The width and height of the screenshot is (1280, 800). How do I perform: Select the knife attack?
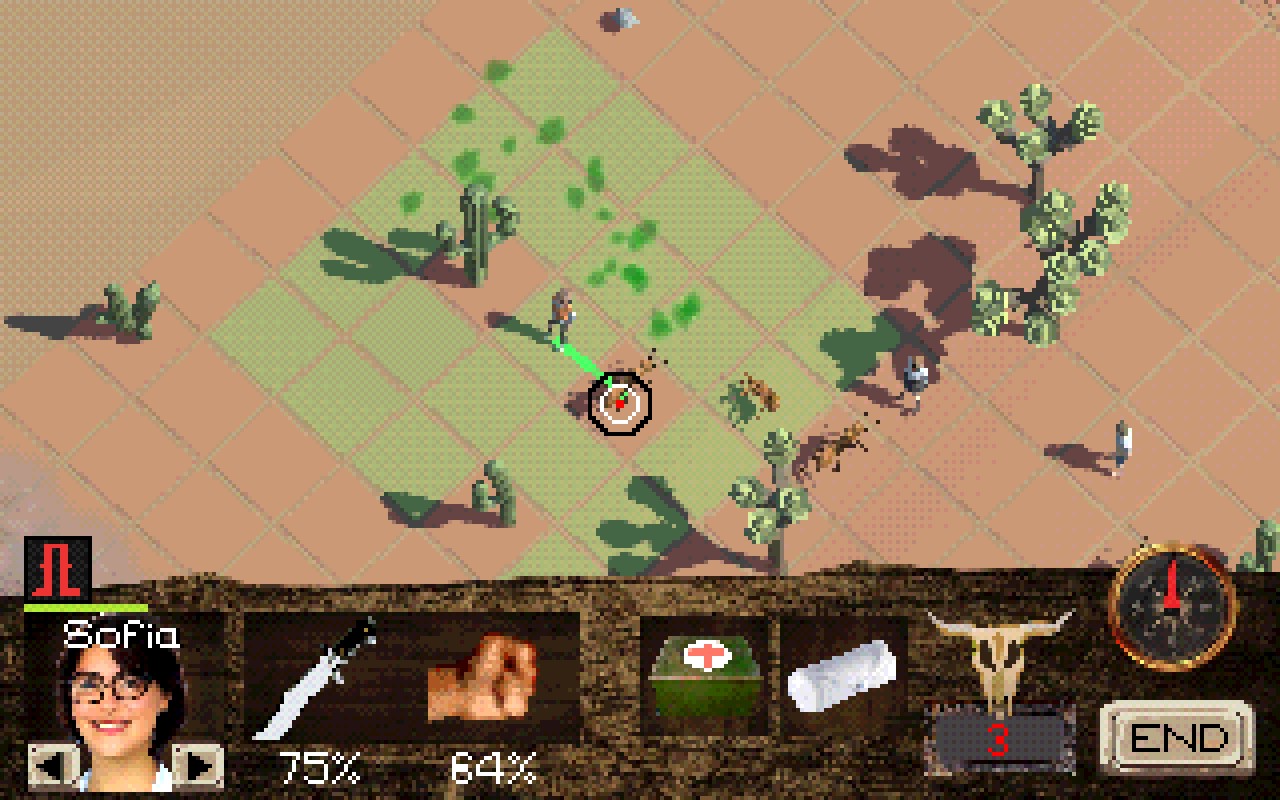pyautogui.click(x=312, y=679)
